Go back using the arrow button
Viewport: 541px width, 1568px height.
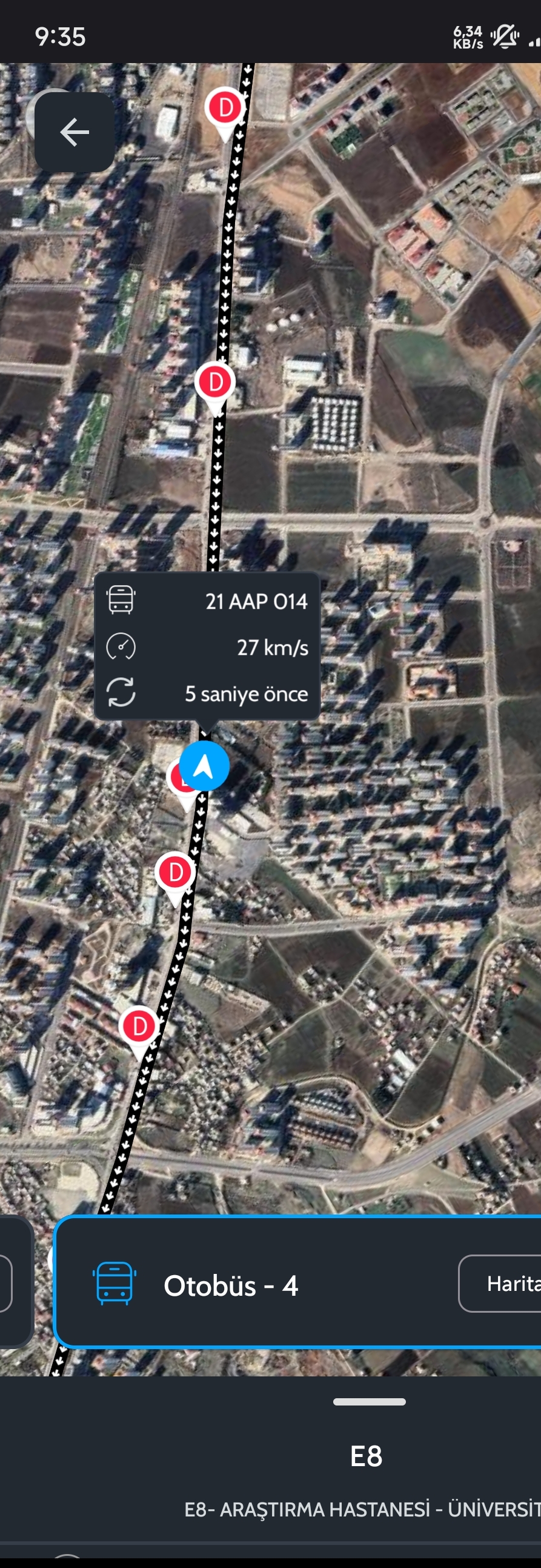(74, 132)
